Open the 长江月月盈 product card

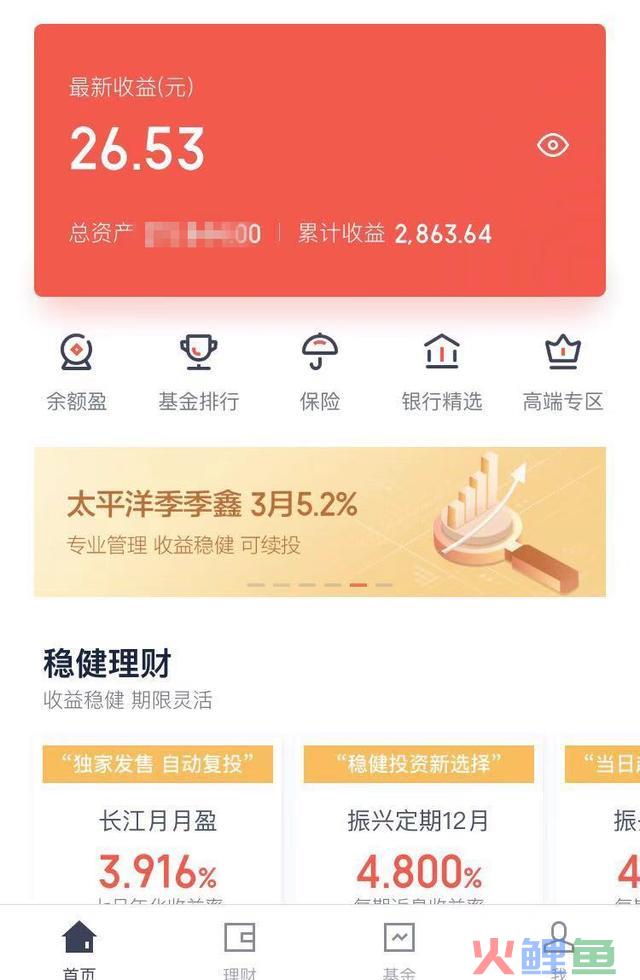(x=158, y=830)
